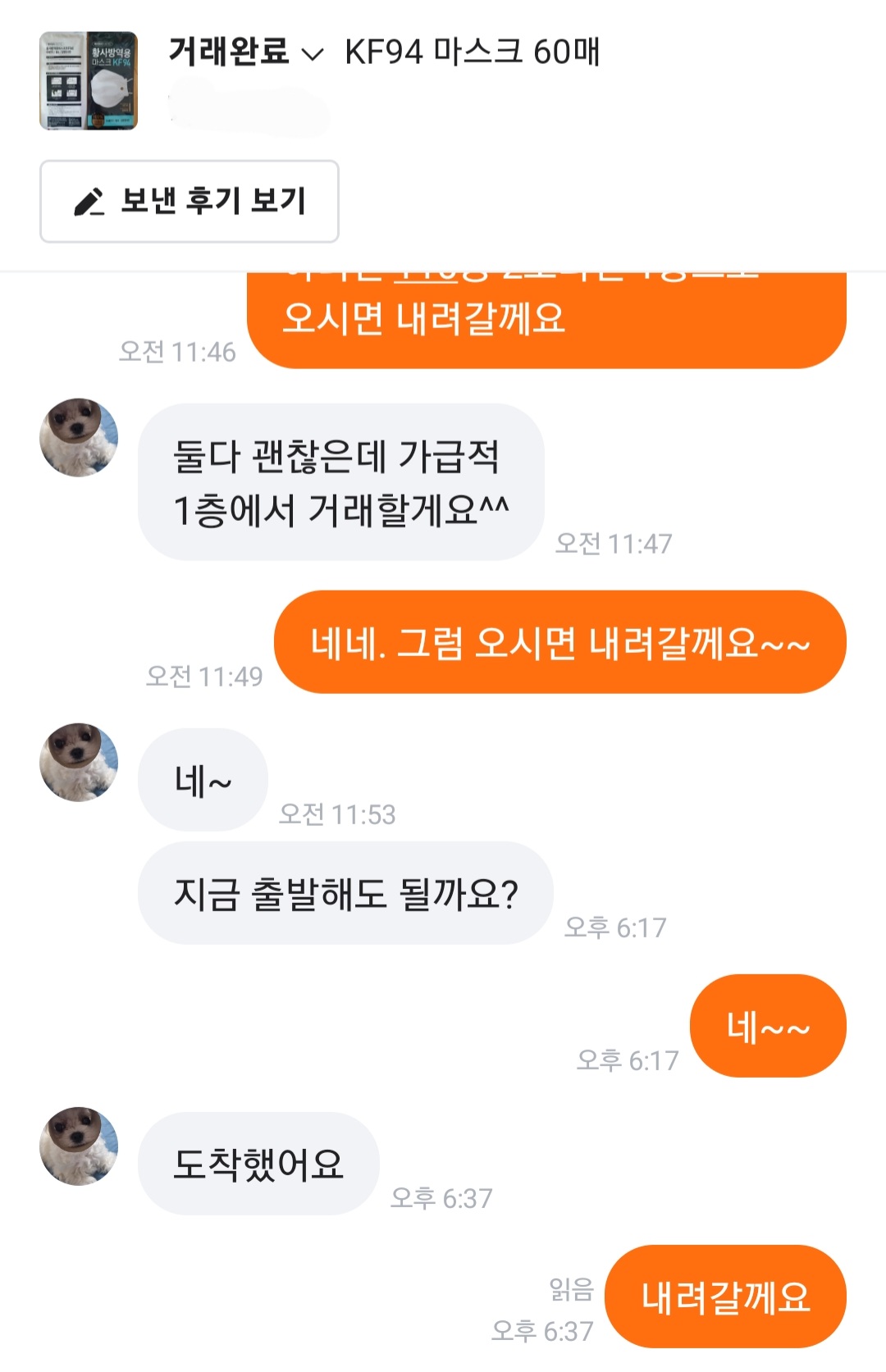Screen dimensions: 886x1372
Task: Tap the 보낸 후기 보기 button
Action: [x=190, y=202]
